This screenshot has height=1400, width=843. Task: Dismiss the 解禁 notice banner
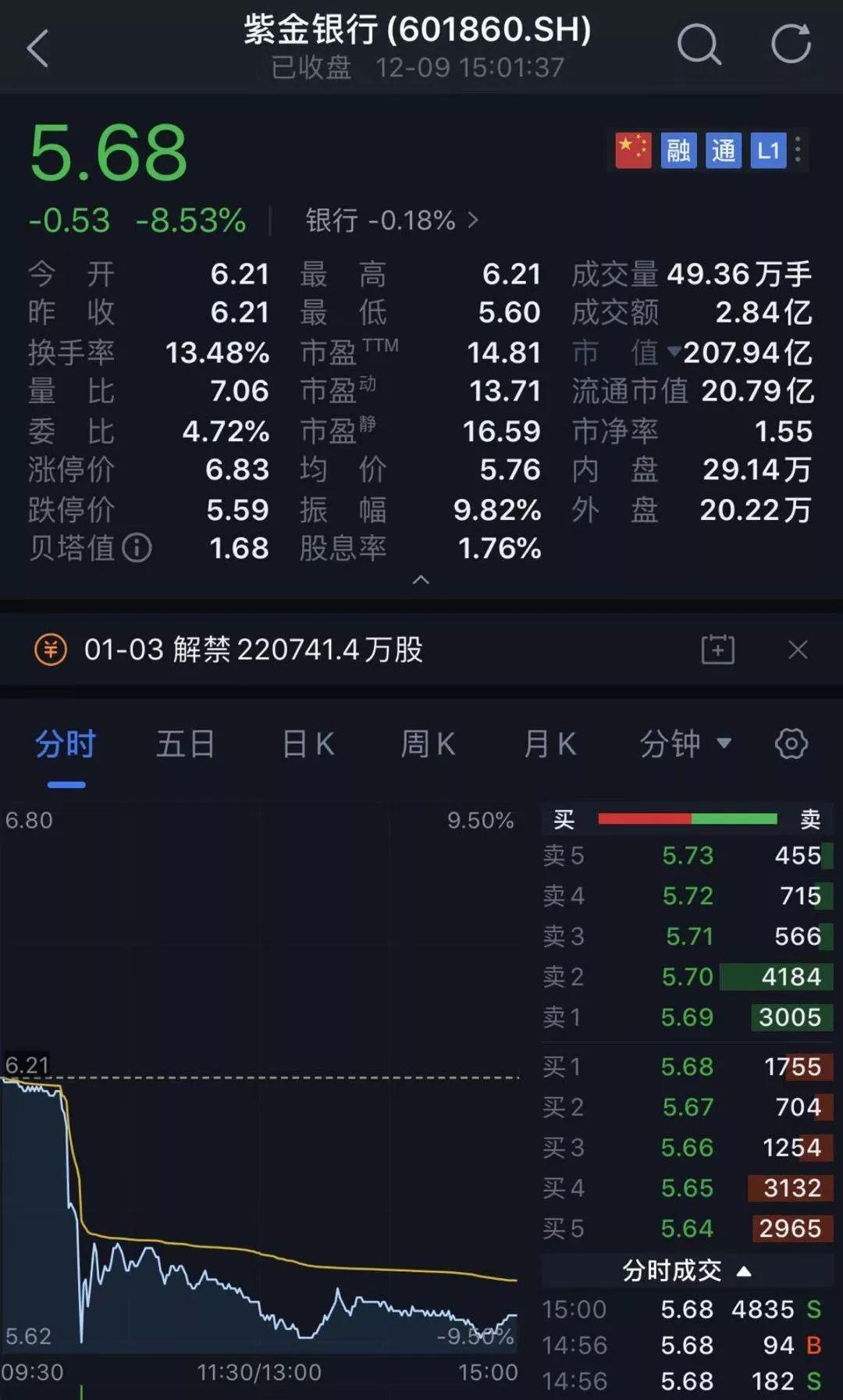[x=798, y=650]
